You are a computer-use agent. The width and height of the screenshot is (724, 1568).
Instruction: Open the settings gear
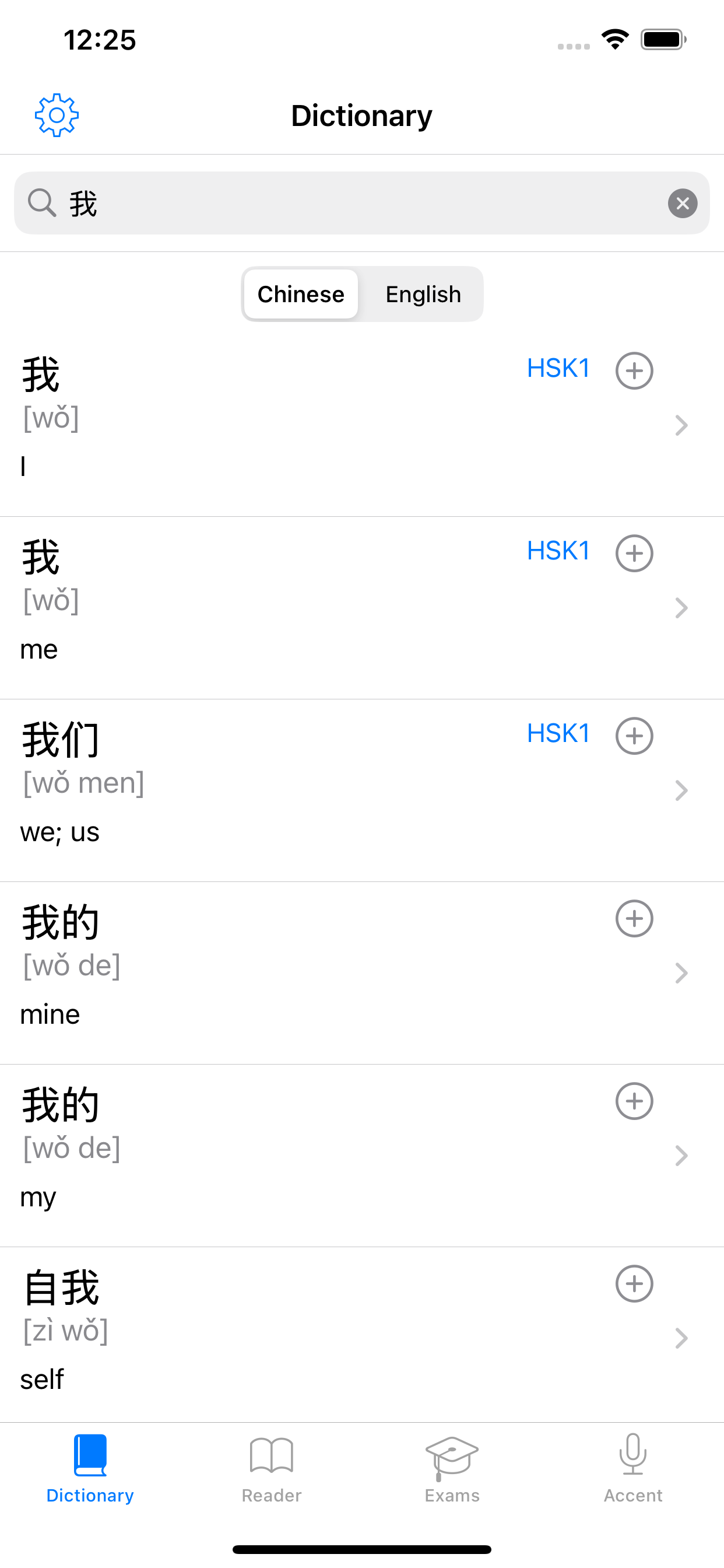pos(58,115)
